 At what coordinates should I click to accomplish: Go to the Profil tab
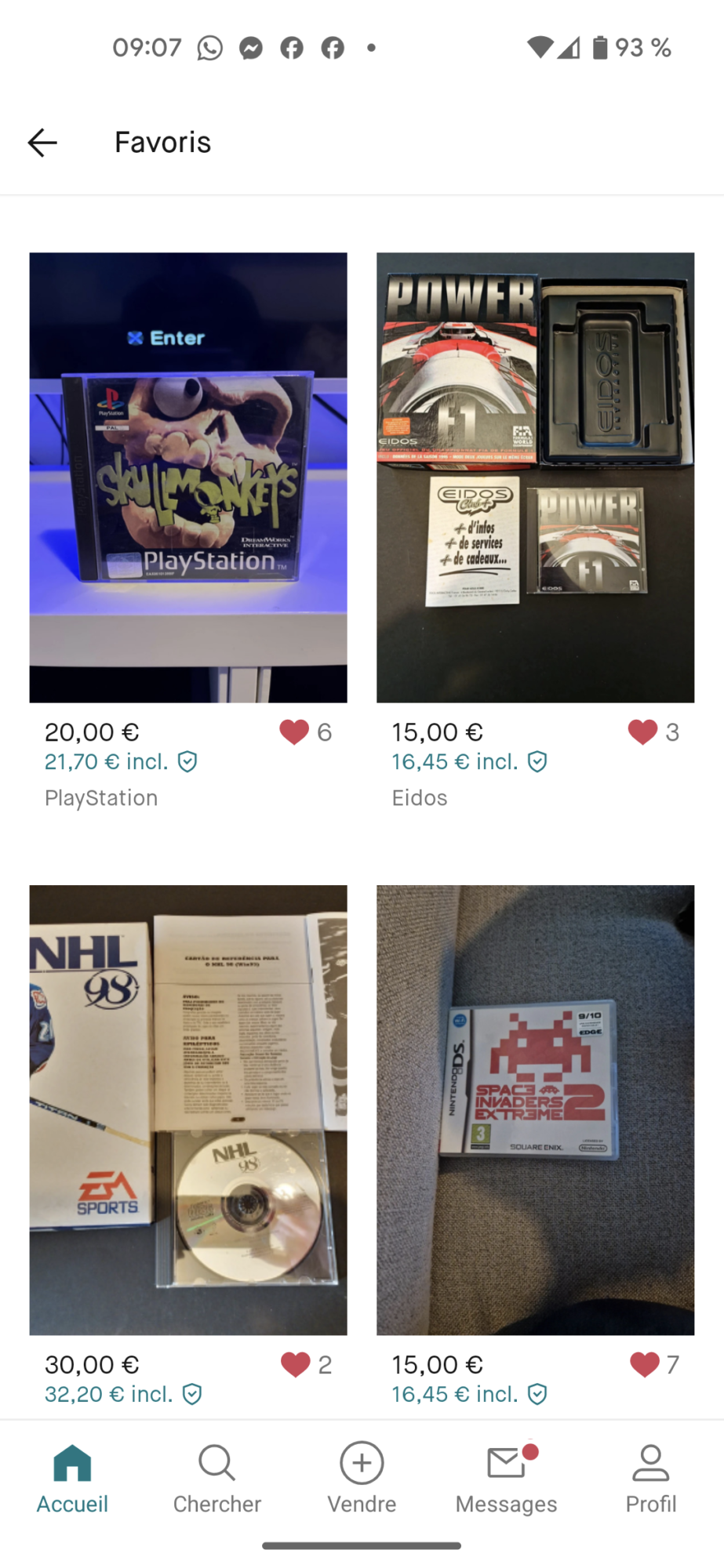pyautogui.click(x=651, y=1479)
